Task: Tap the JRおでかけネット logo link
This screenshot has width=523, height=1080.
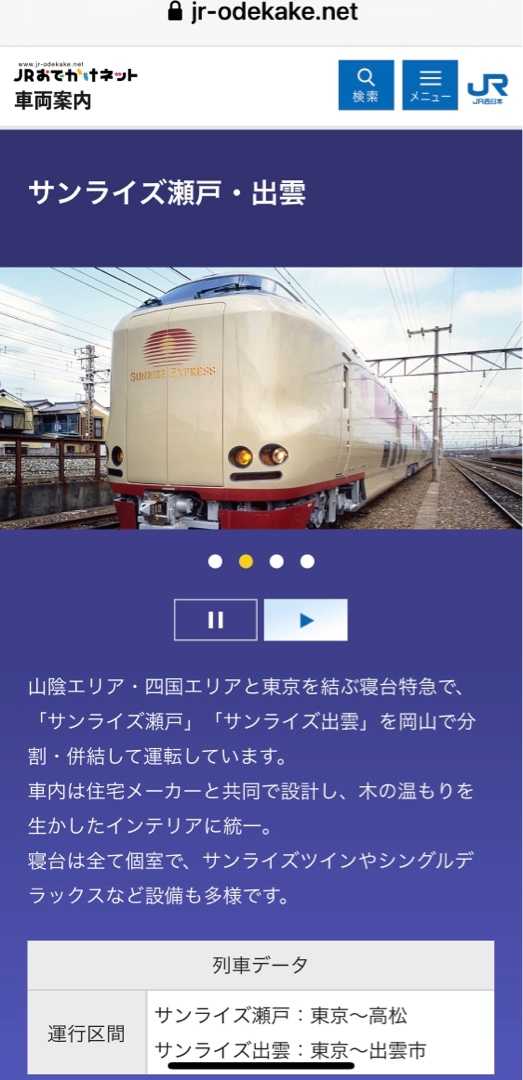Action: [x=76, y=72]
